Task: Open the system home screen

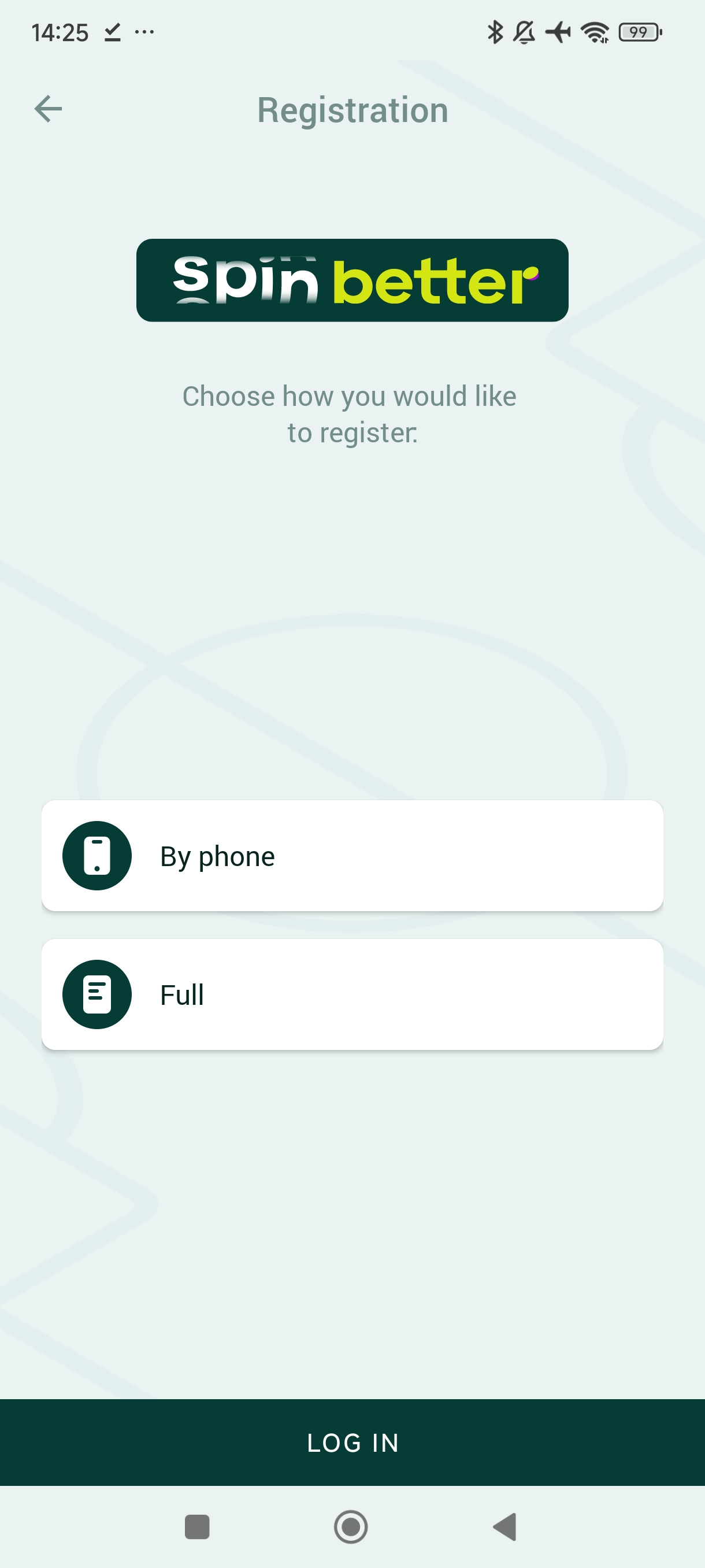Action: (351, 1526)
